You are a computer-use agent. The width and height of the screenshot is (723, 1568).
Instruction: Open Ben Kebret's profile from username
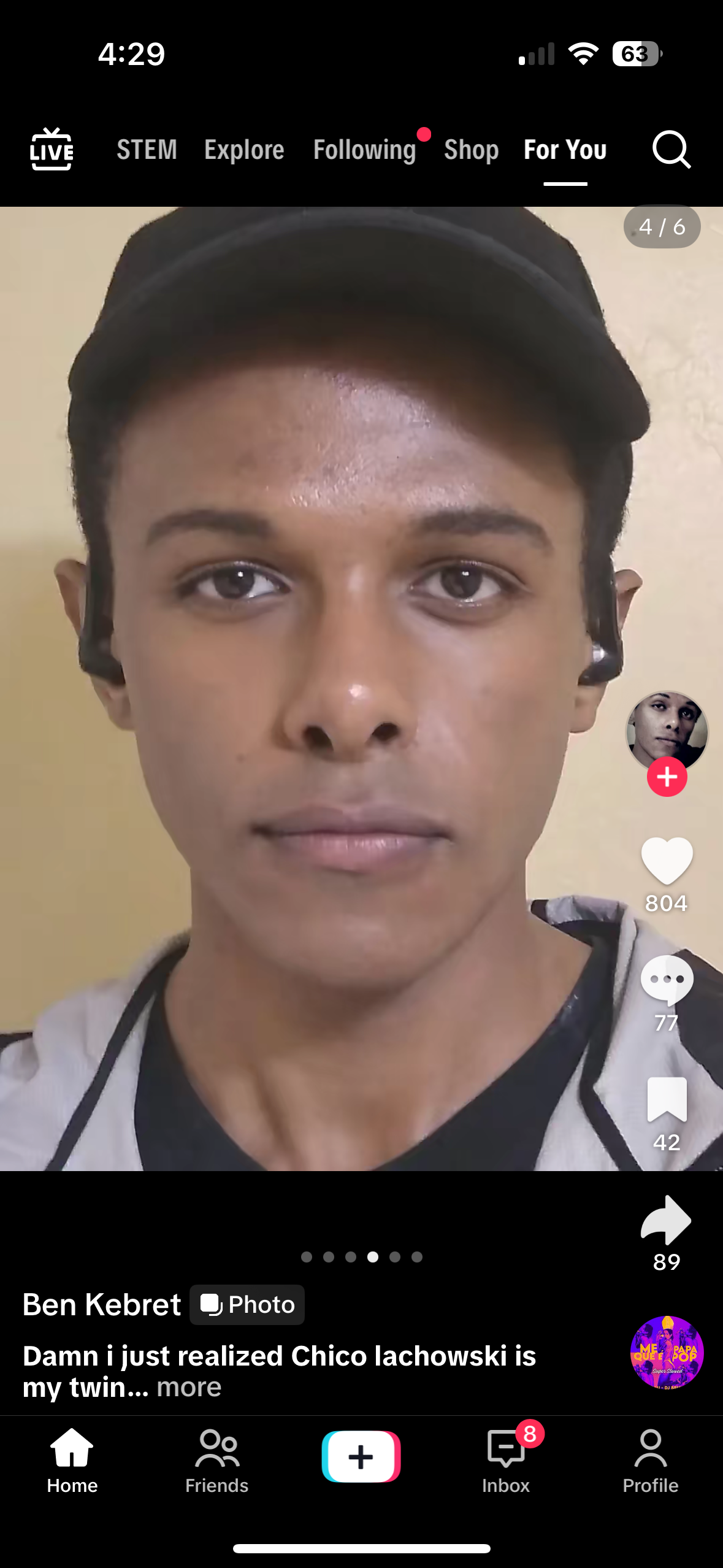coord(102,1304)
